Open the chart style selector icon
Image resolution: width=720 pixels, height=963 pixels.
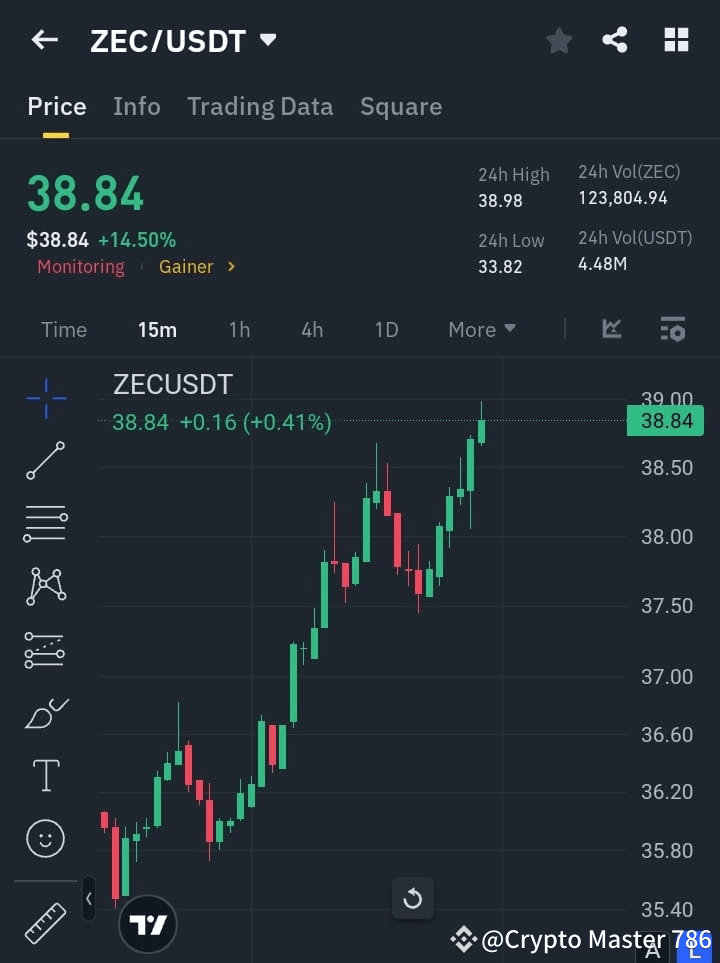coord(611,329)
